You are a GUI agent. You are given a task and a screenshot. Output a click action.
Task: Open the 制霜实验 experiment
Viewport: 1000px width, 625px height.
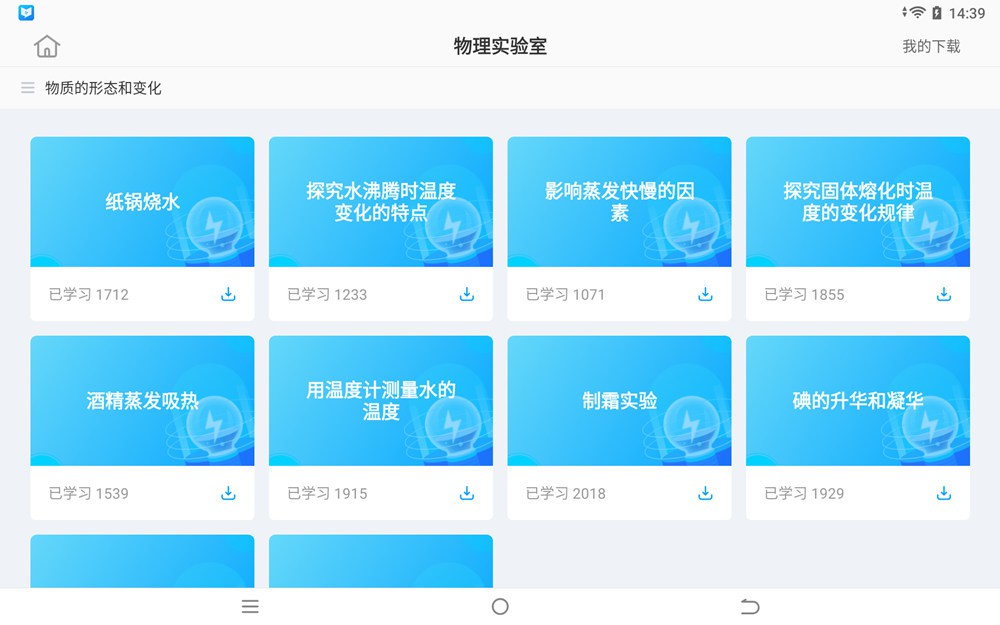pos(619,401)
